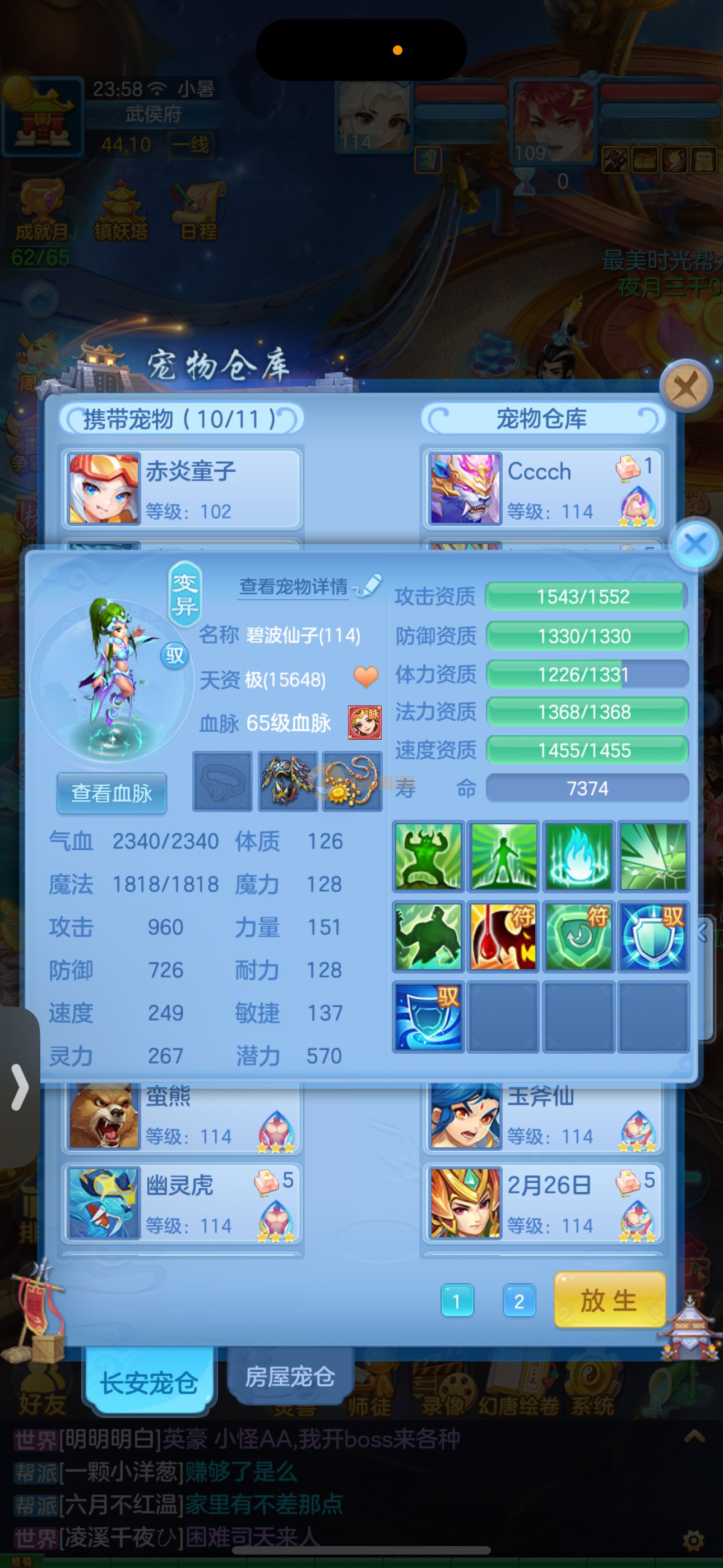Tap the 65级血脉 portrait icon

pyautogui.click(x=364, y=722)
